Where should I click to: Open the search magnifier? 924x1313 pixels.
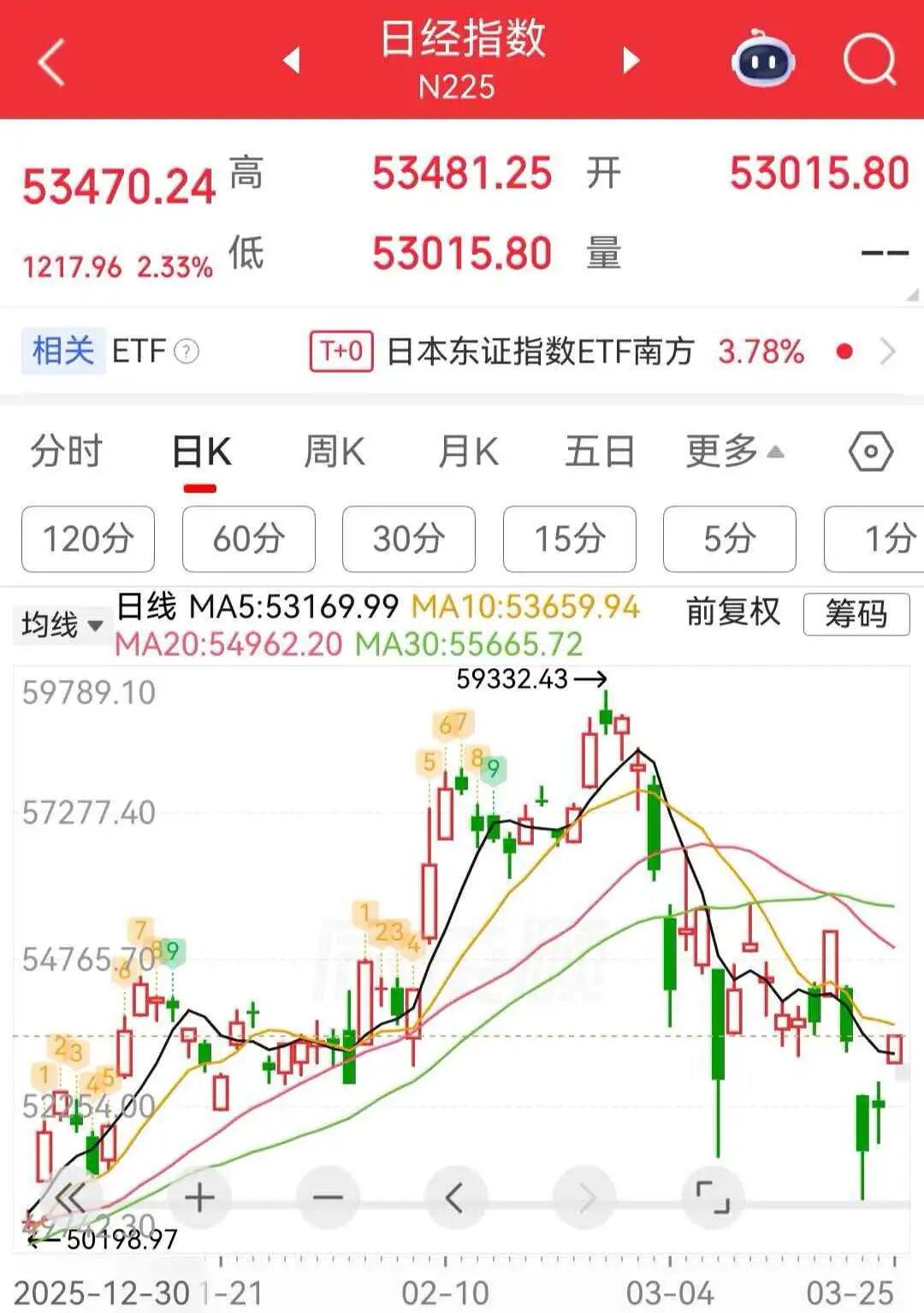(x=868, y=60)
